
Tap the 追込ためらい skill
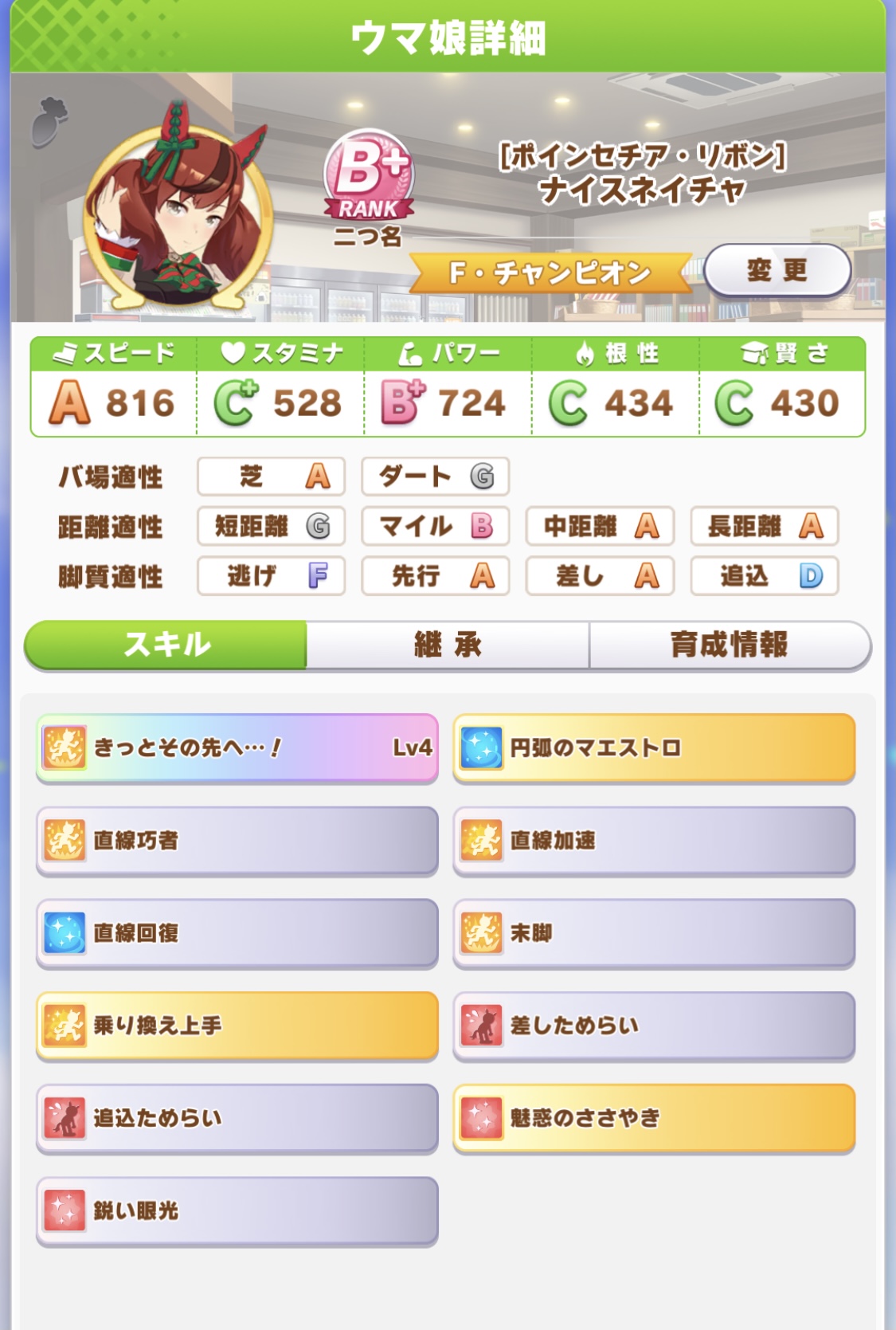point(237,1118)
